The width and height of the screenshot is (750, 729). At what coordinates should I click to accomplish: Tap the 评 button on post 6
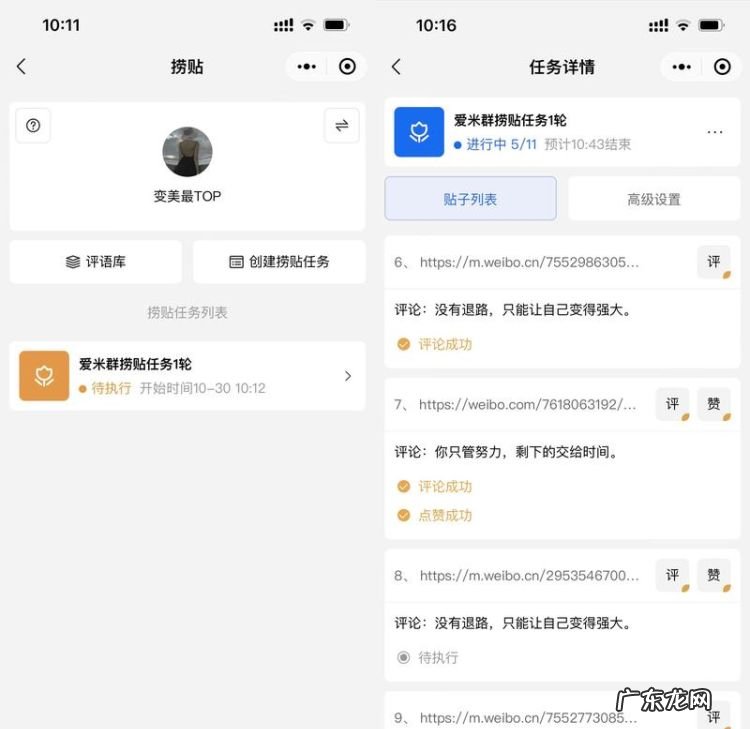tap(713, 262)
